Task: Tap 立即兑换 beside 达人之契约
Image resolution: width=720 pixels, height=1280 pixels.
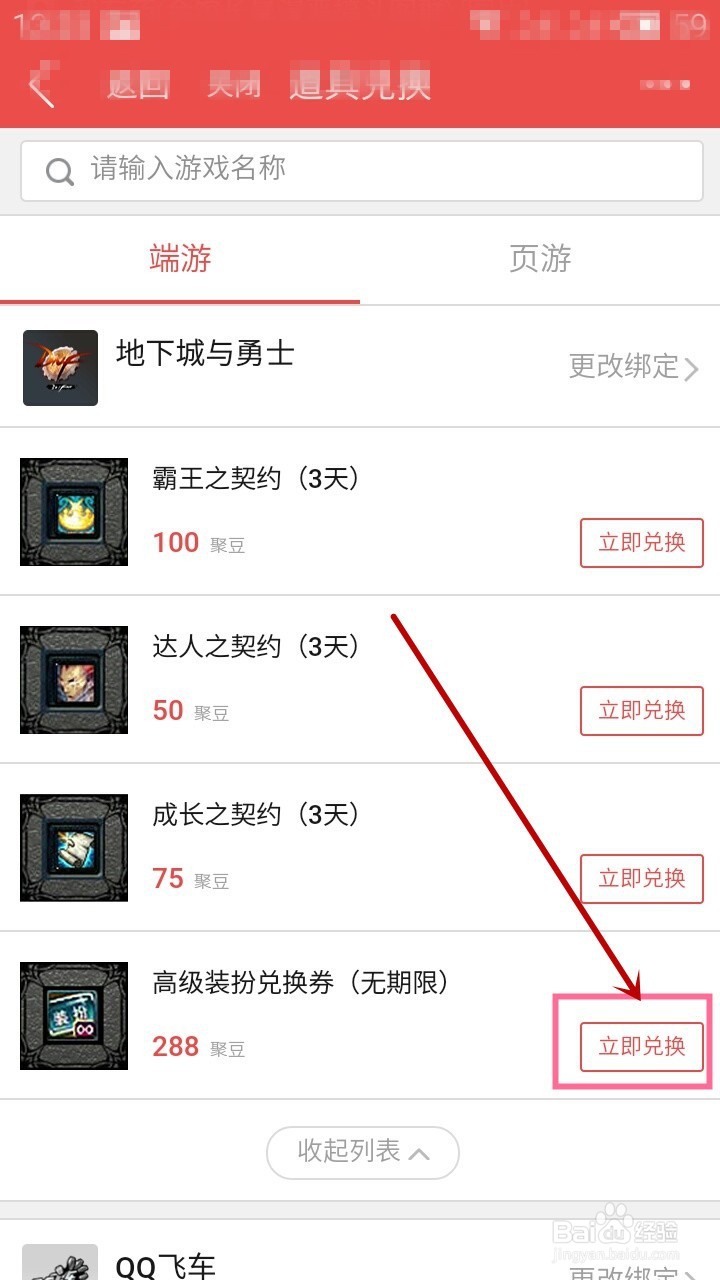Action: [x=641, y=711]
